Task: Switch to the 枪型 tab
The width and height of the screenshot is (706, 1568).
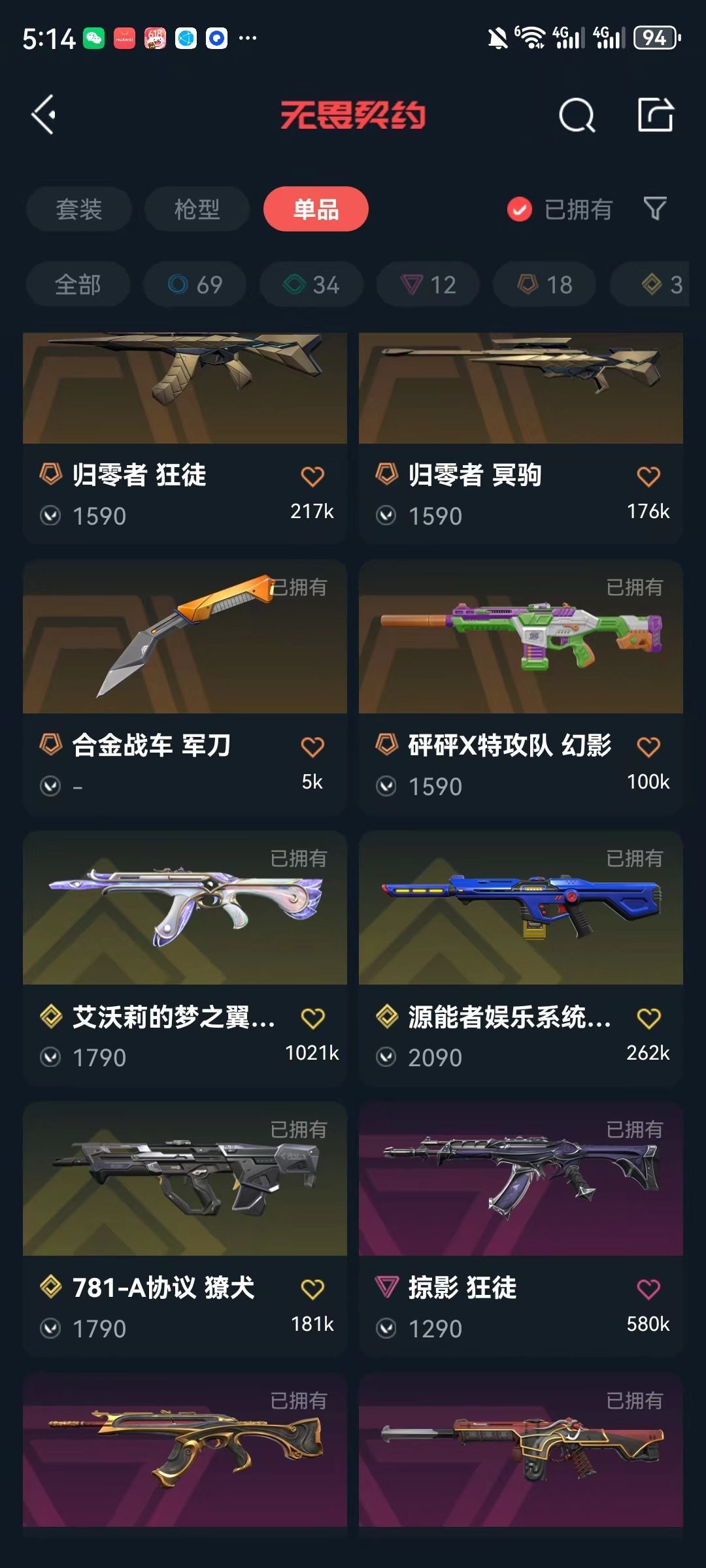Action: (x=197, y=209)
